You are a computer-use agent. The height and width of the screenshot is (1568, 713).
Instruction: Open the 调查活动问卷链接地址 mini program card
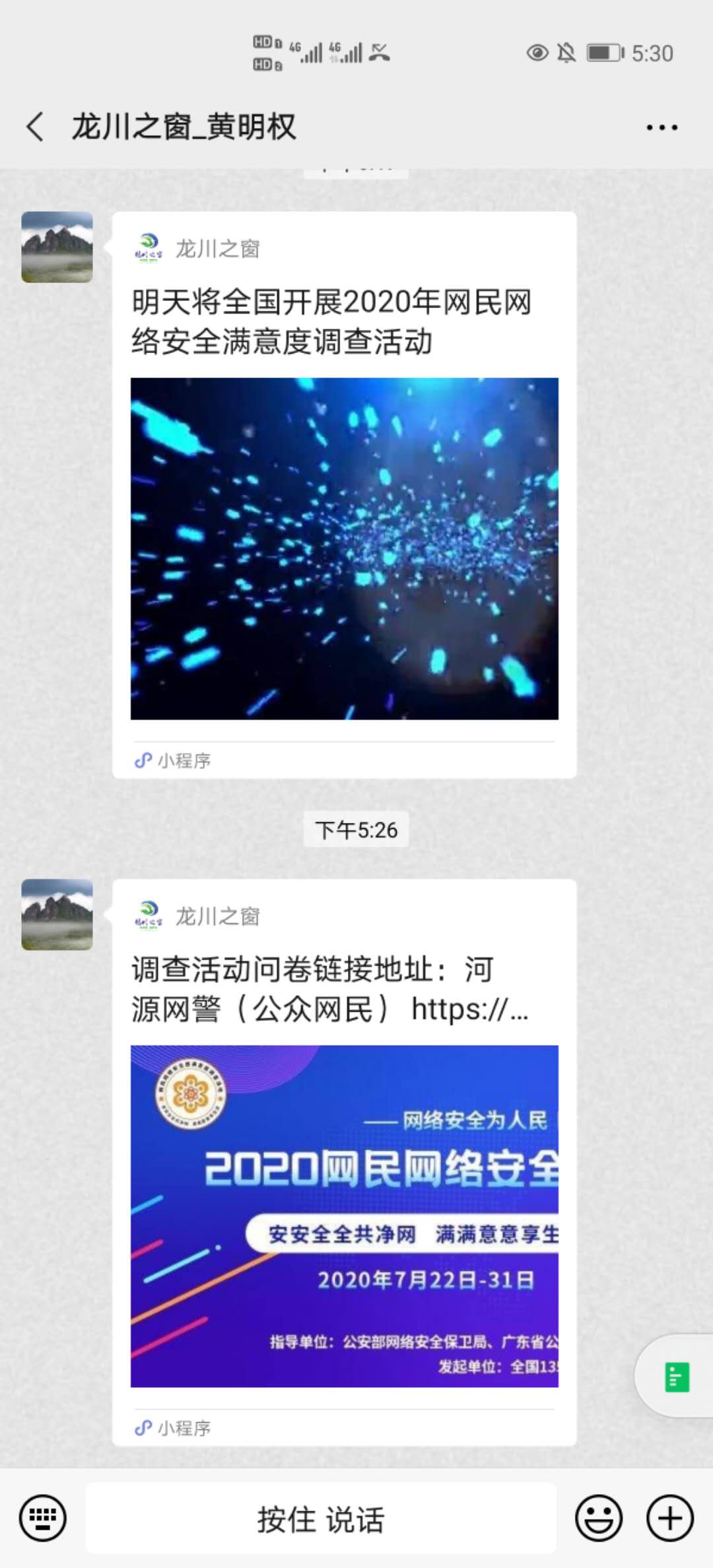344,1161
